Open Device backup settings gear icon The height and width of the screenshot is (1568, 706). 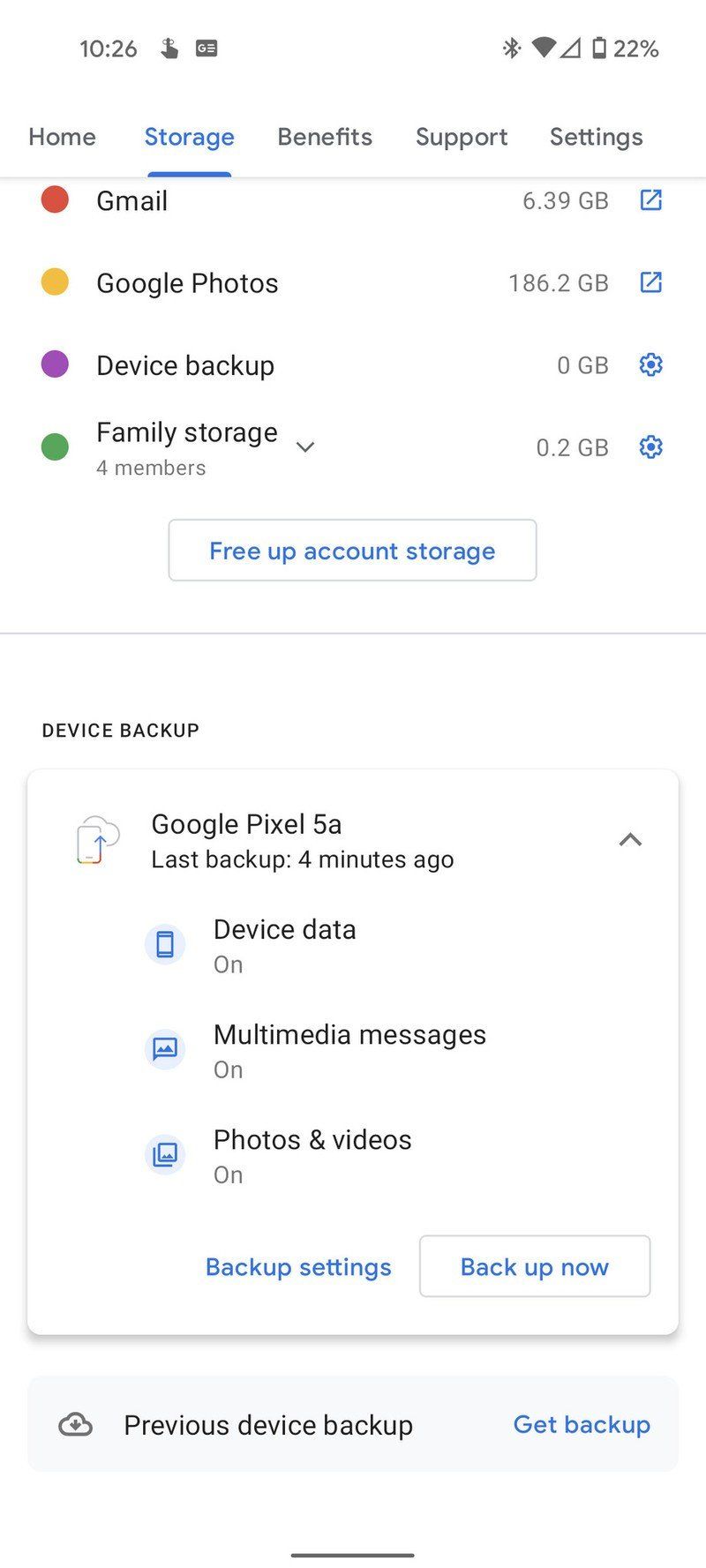point(650,364)
